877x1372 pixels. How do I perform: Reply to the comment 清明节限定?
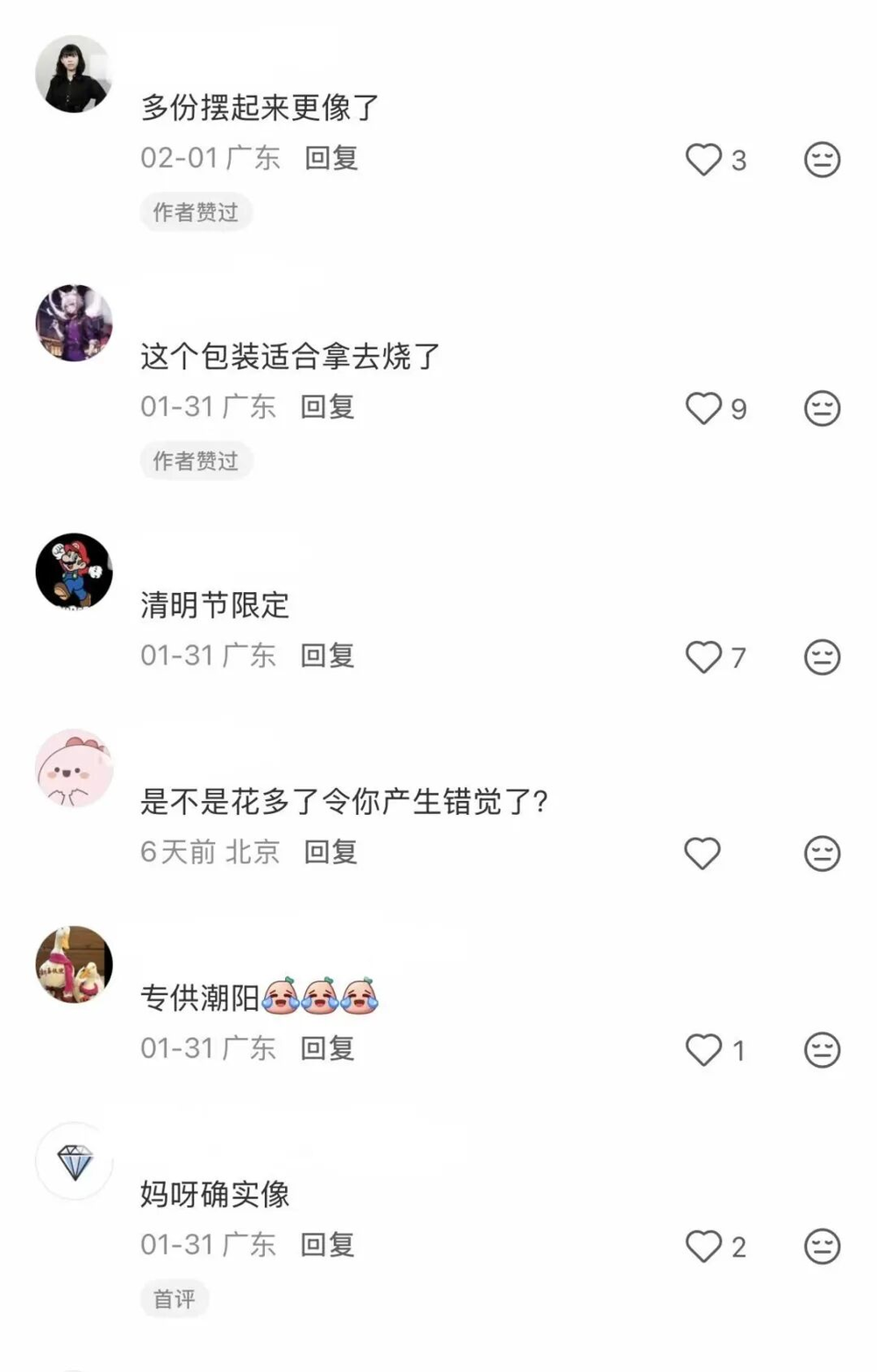tap(327, 655)
